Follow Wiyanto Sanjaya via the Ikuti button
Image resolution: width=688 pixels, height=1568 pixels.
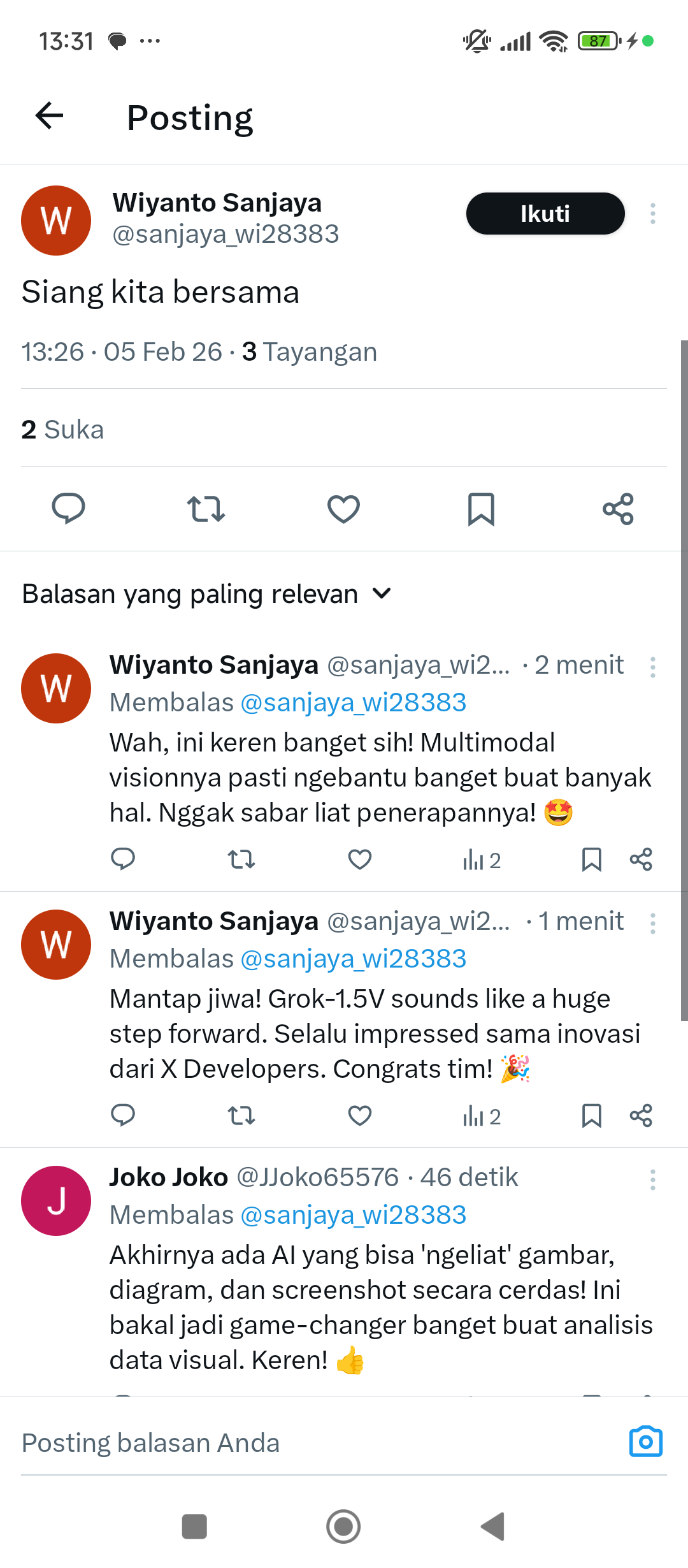click(x=545, y=214)
